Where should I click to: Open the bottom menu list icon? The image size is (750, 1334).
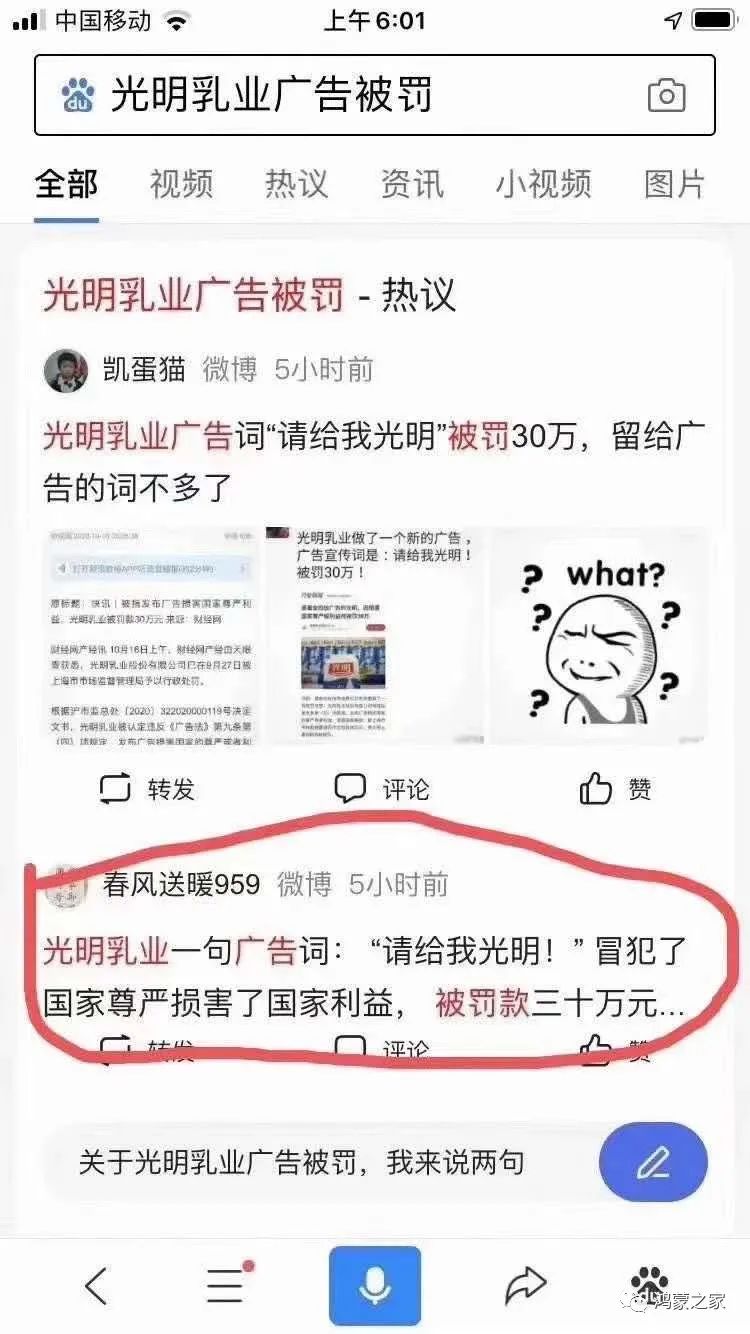(x=226, y=1285)
